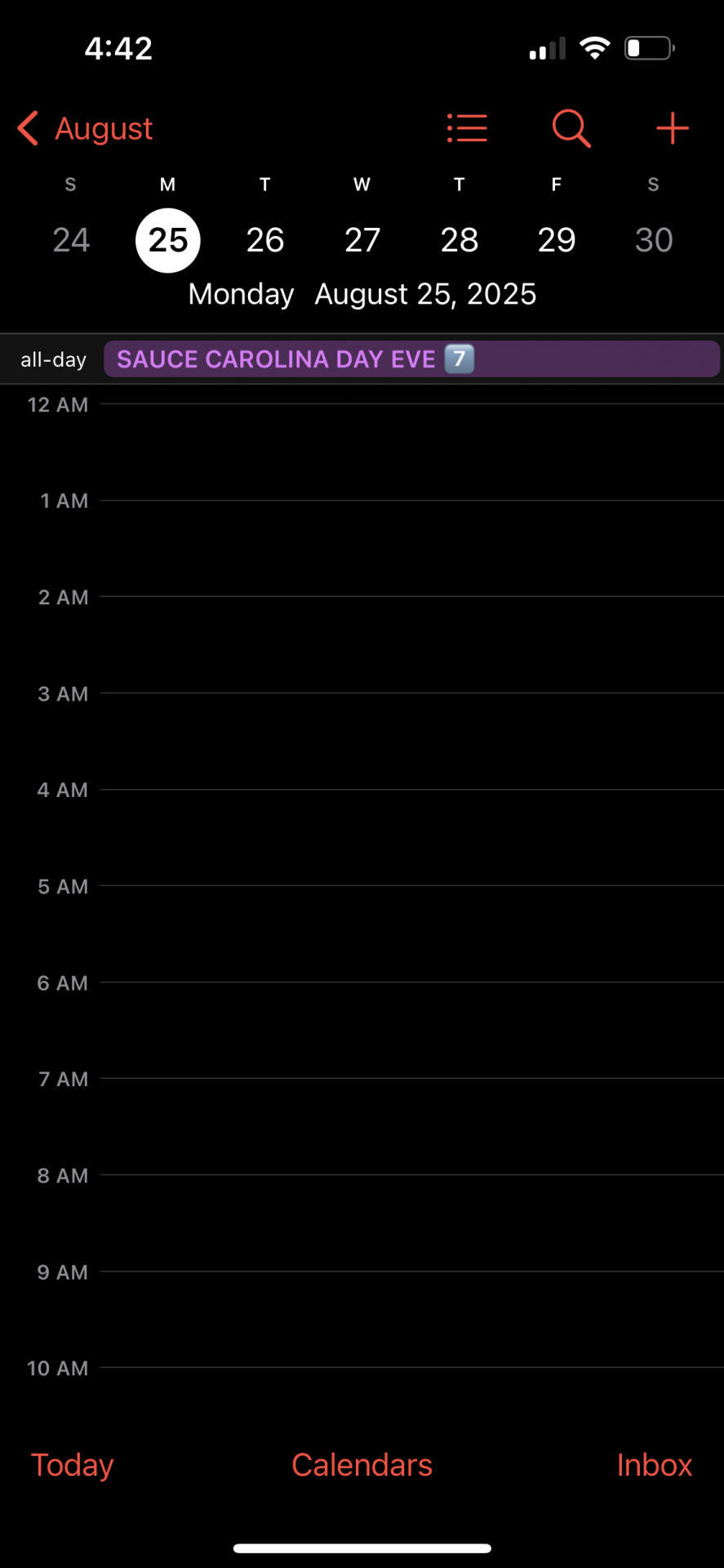Select Monday the 25th

[168, 240]
